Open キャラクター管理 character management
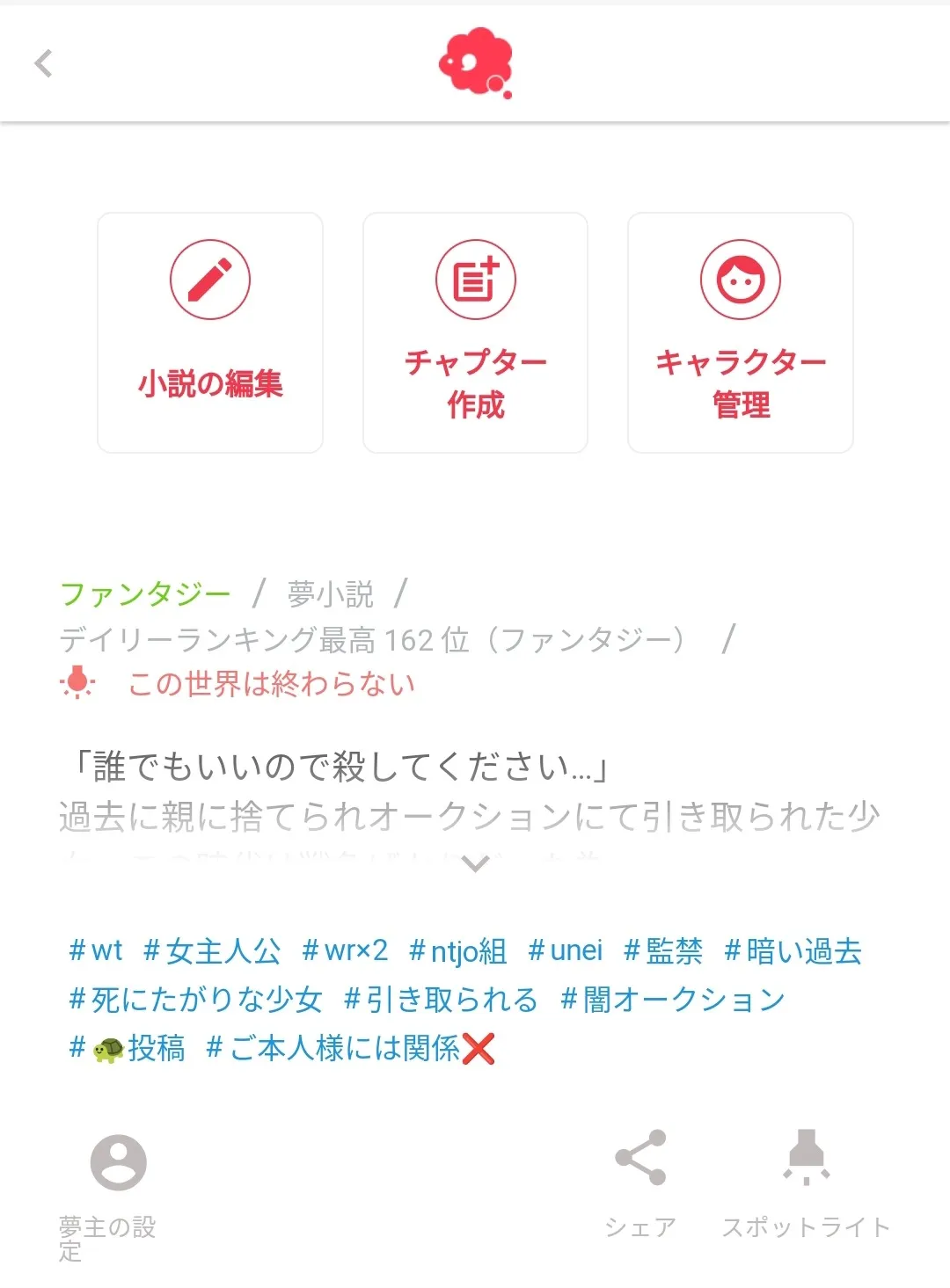 [740, 332]
